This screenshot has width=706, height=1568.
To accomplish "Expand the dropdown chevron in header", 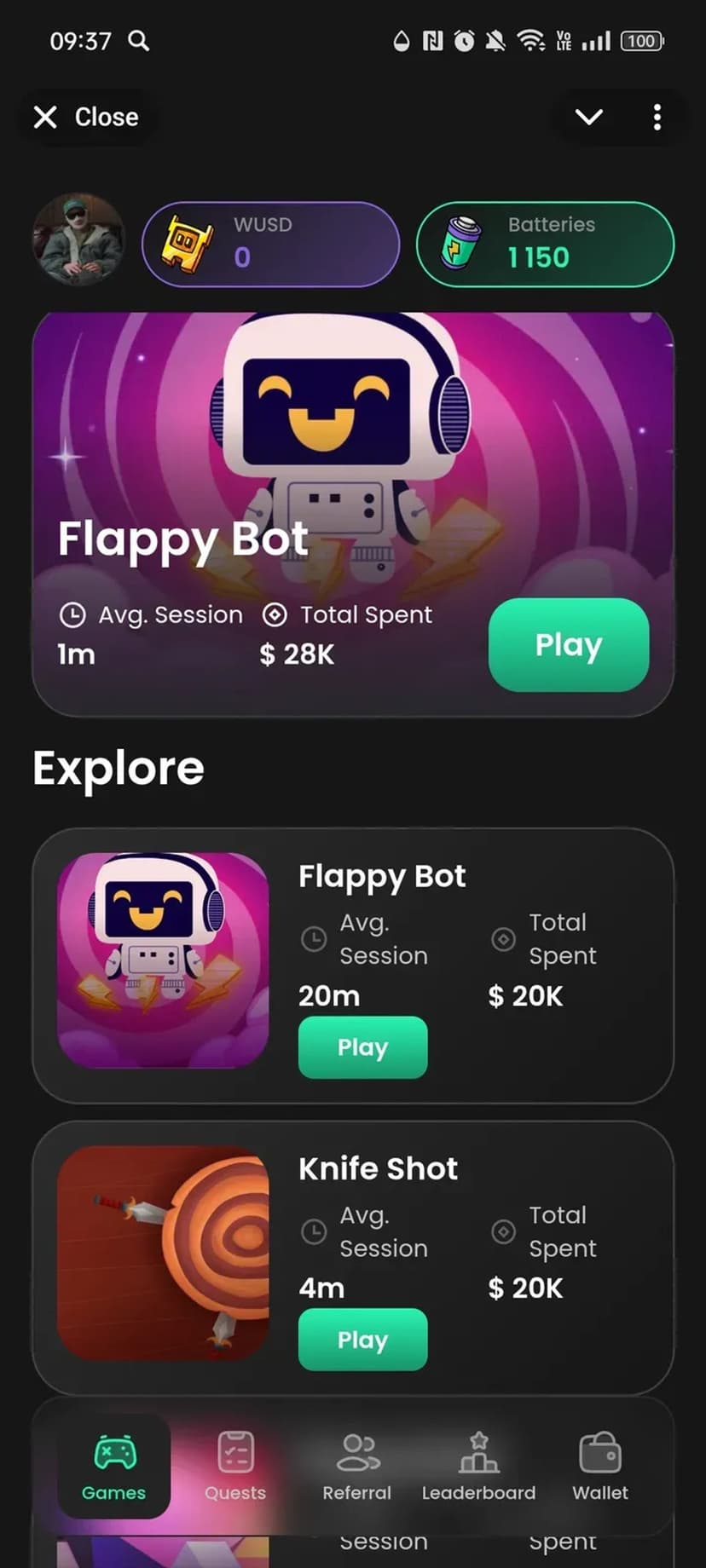I will pyautogui.click(x=588, y=117).
